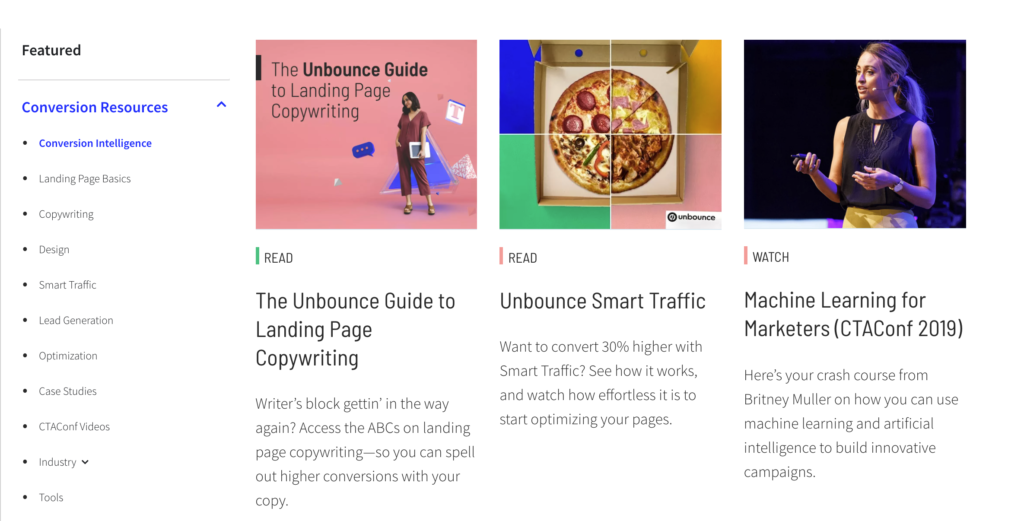Open the Smart Traffic category
The height and width of the screenshot is (521, 1024).
pyautogui.click(x=68, y=285)
